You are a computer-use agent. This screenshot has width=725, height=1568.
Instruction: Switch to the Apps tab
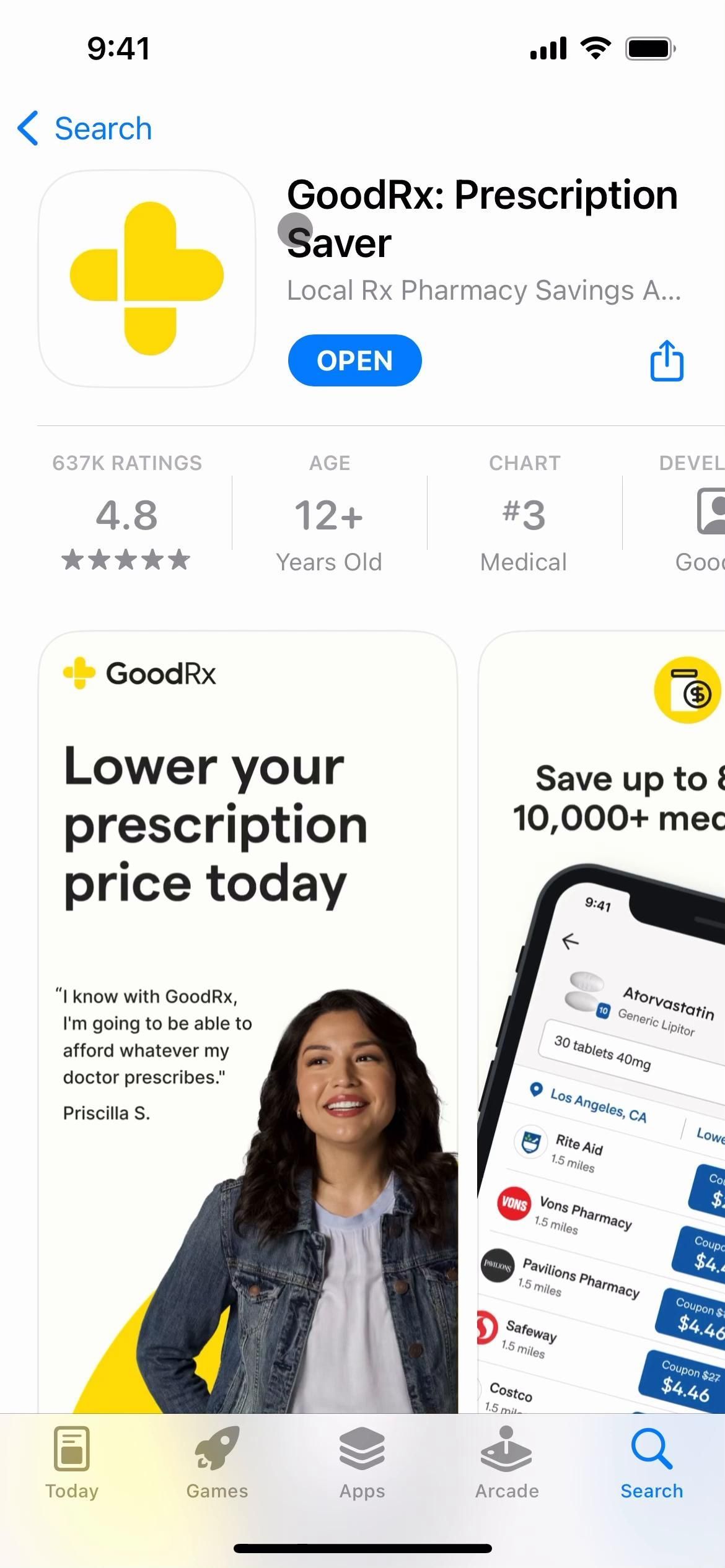(x=362, y=1463)
